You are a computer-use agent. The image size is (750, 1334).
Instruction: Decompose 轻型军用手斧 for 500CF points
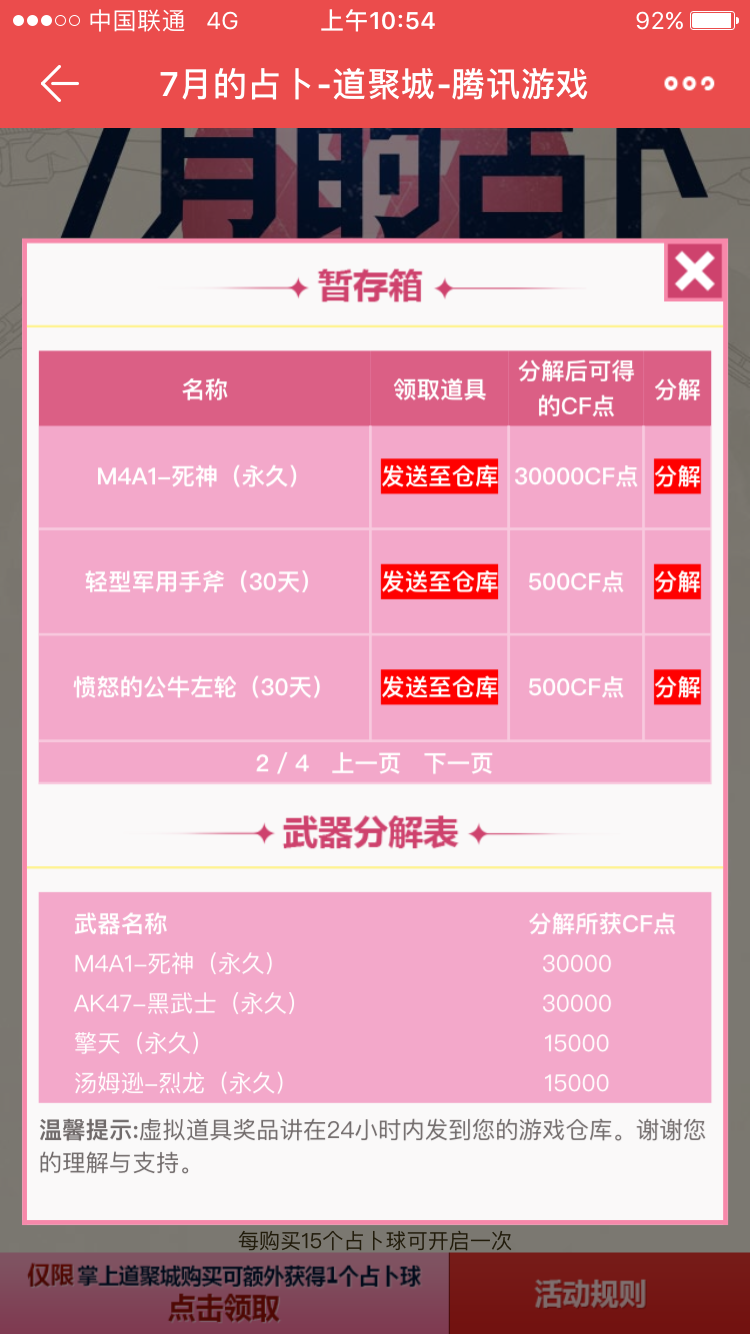(677, 582)
